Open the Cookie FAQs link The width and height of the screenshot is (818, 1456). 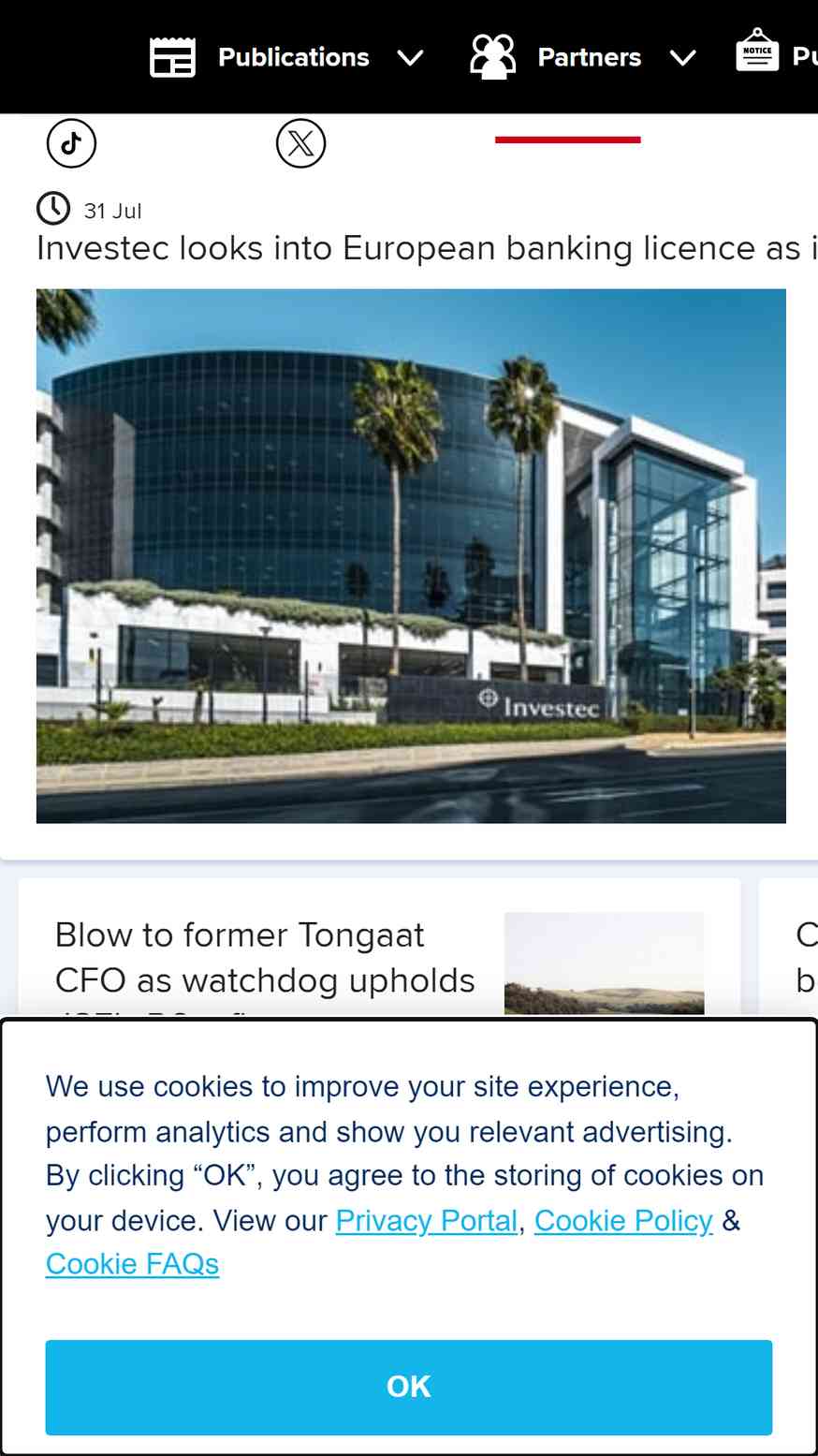(x=132, y=1264)
